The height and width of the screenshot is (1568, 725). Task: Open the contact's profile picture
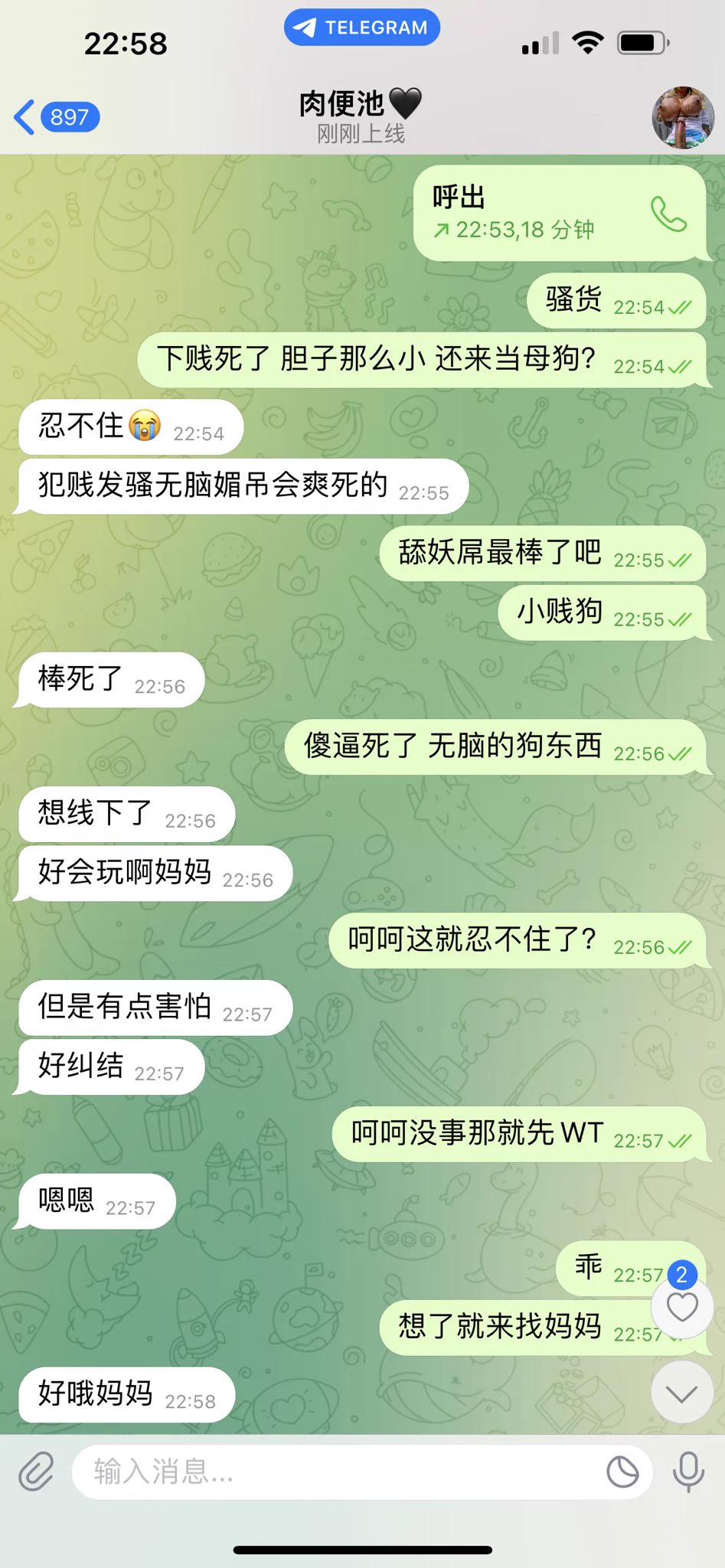click(682, 117)
